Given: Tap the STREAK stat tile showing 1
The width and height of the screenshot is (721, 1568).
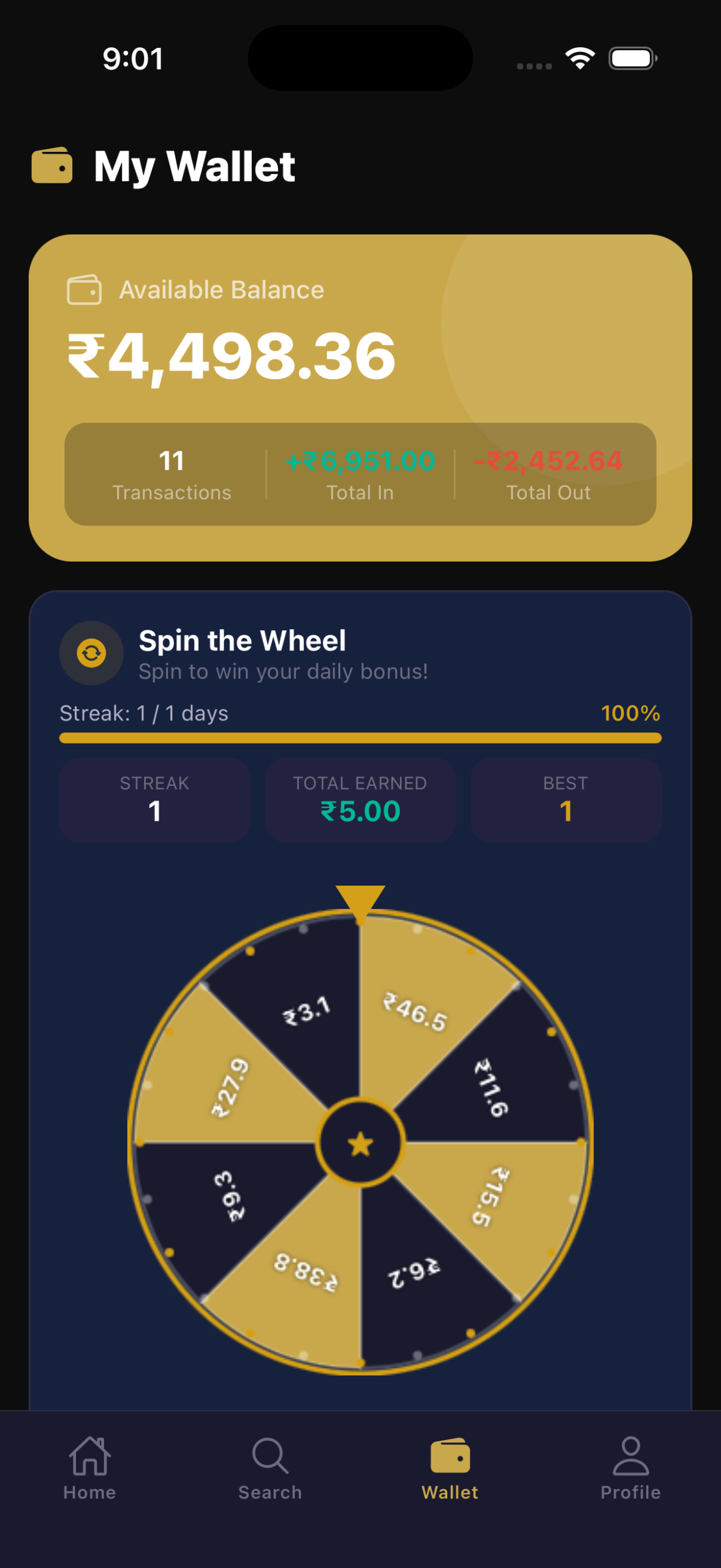Looking at the screenshot, I should (x=154, y=799).
